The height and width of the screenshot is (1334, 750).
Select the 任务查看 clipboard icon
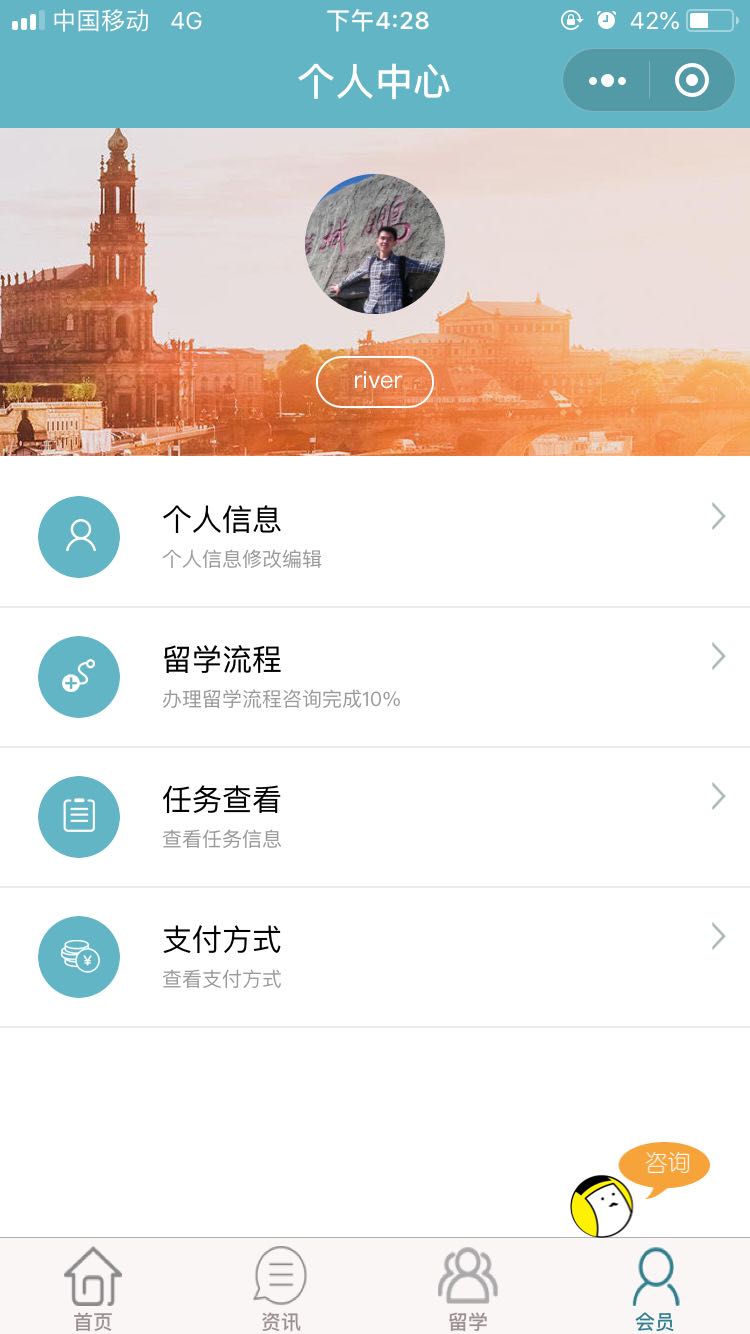(x=78, y=816)
